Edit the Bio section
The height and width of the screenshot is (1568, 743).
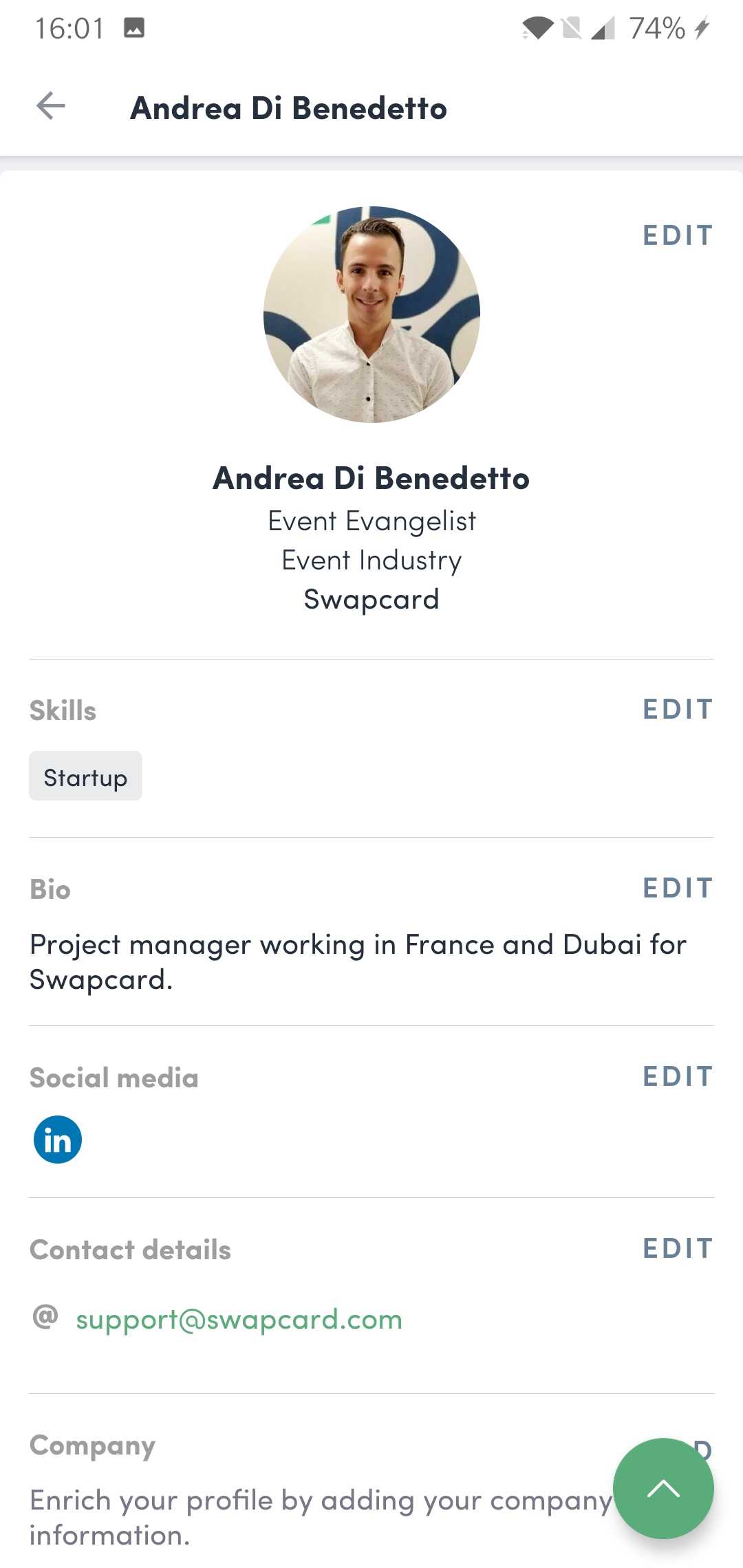678,888
